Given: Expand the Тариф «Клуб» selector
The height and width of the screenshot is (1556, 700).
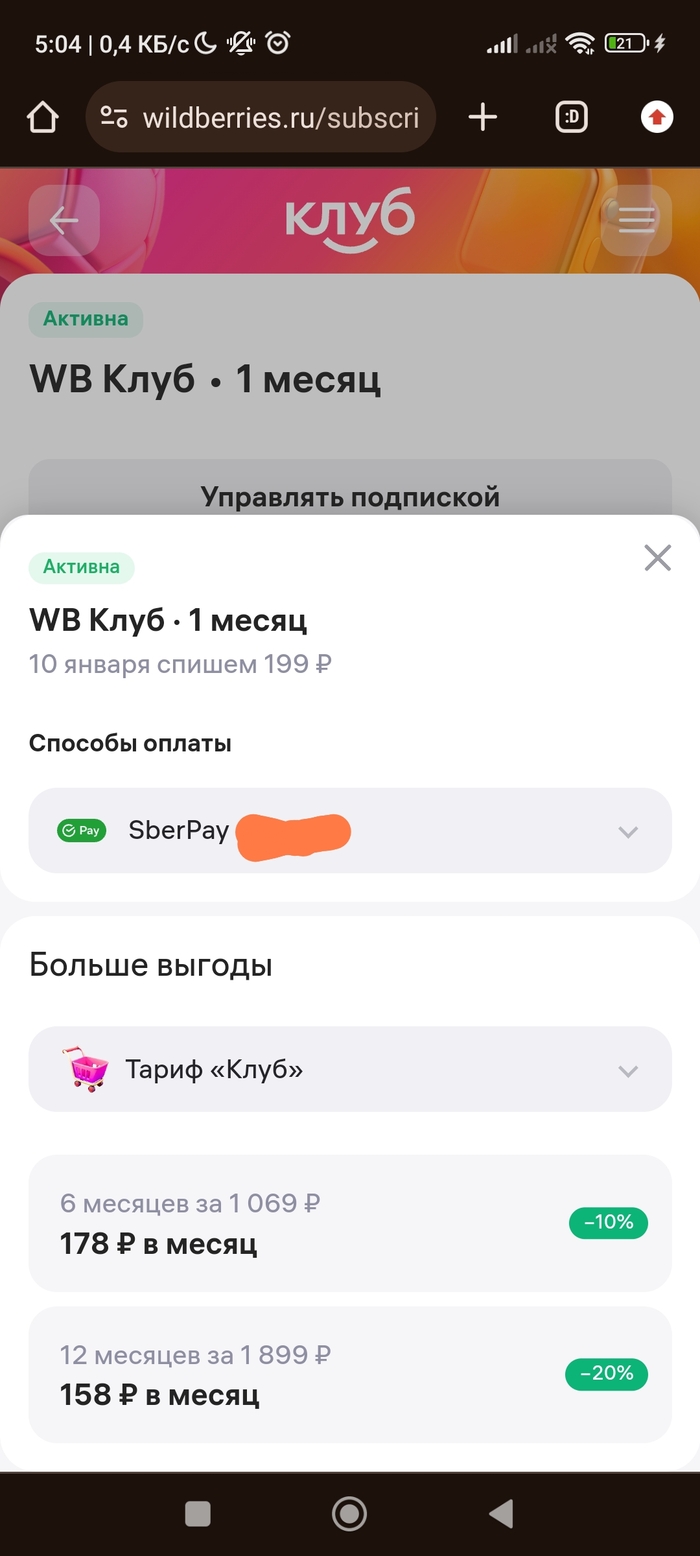Looking at the screenshot, I should 350,1070.
